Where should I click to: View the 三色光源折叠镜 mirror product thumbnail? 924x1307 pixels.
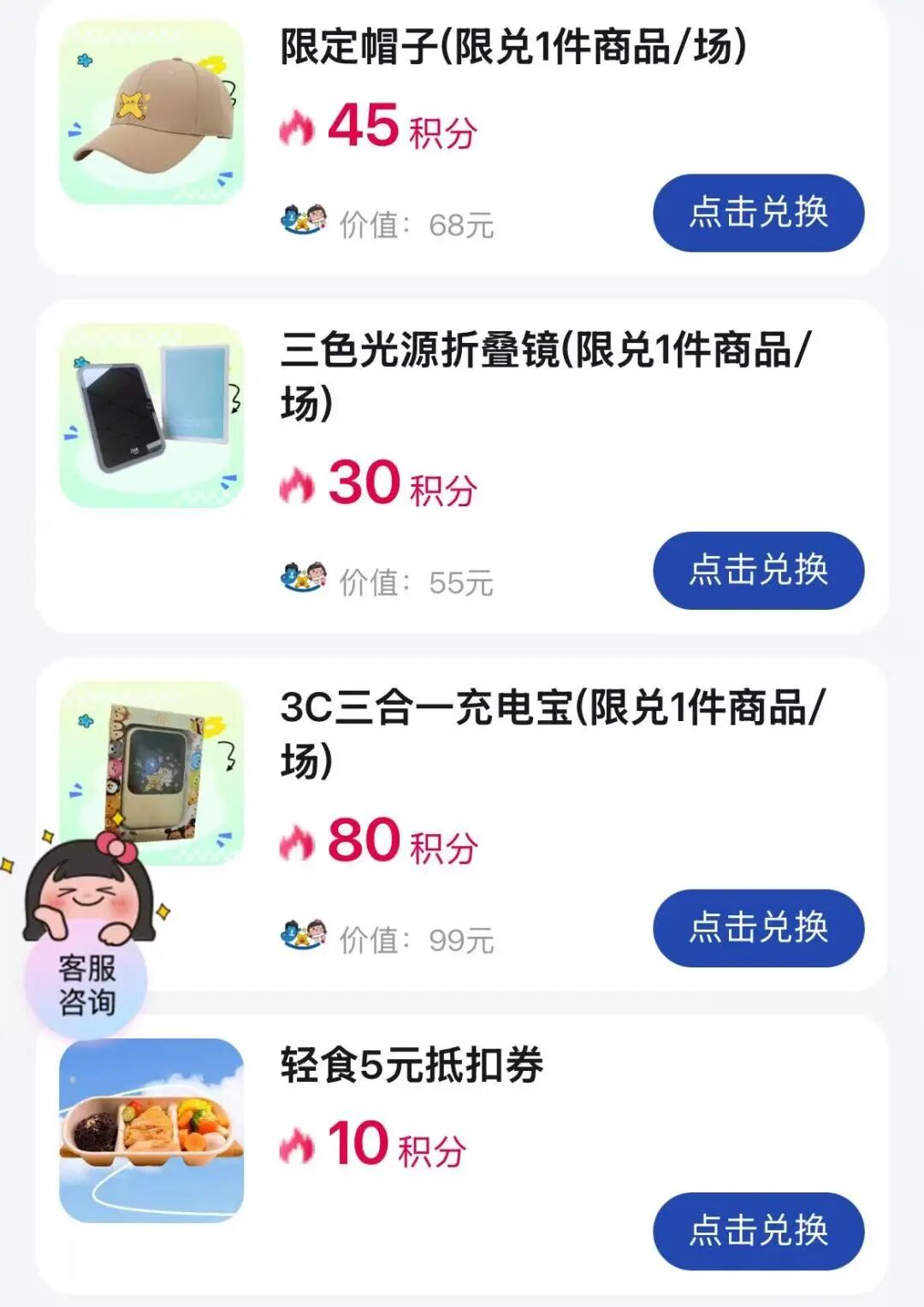[x=152, y=415]
